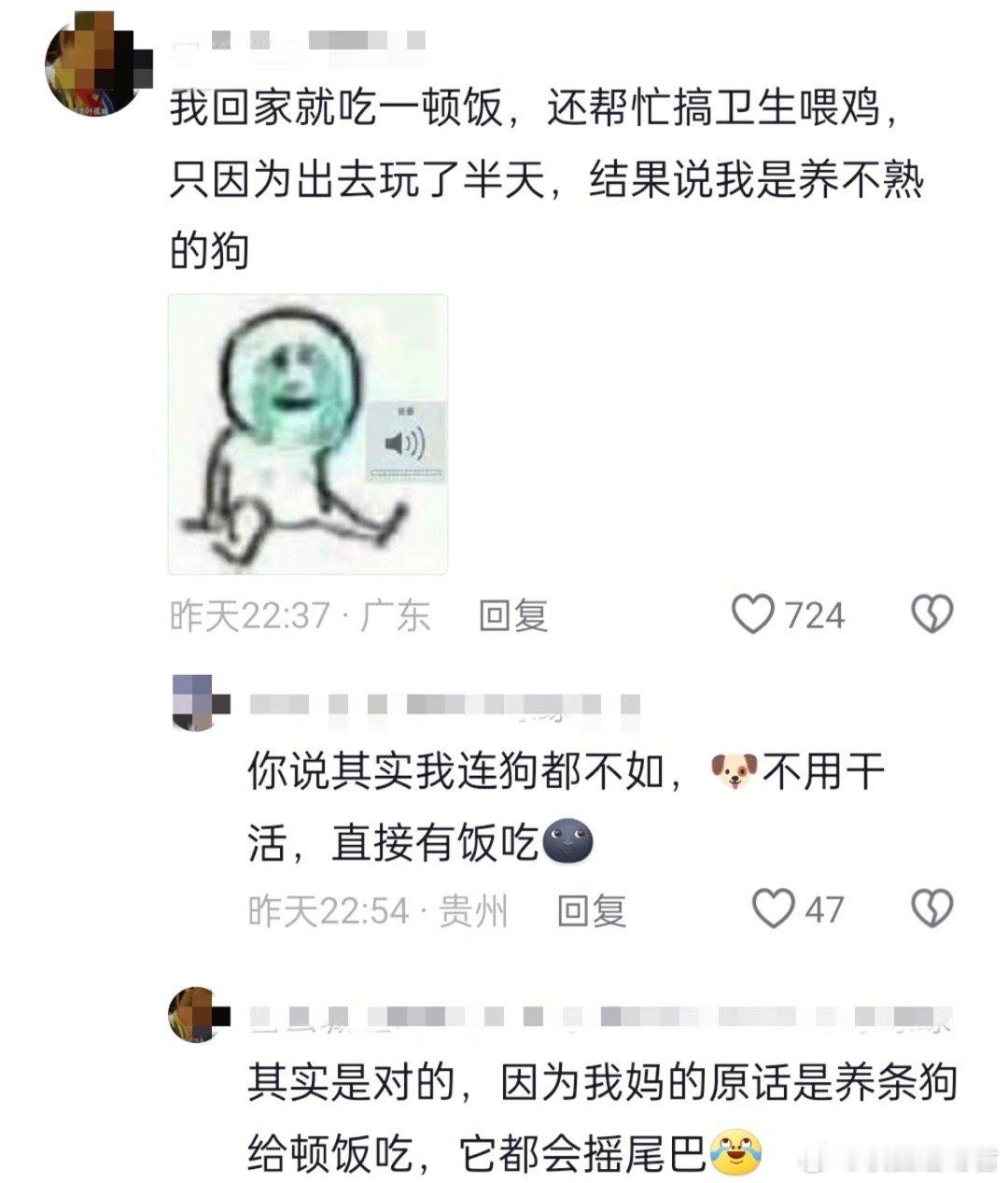This screenshot has width=1008, height=1183.
Task: Open the white meme sticker image
Action: click(308, 434)
